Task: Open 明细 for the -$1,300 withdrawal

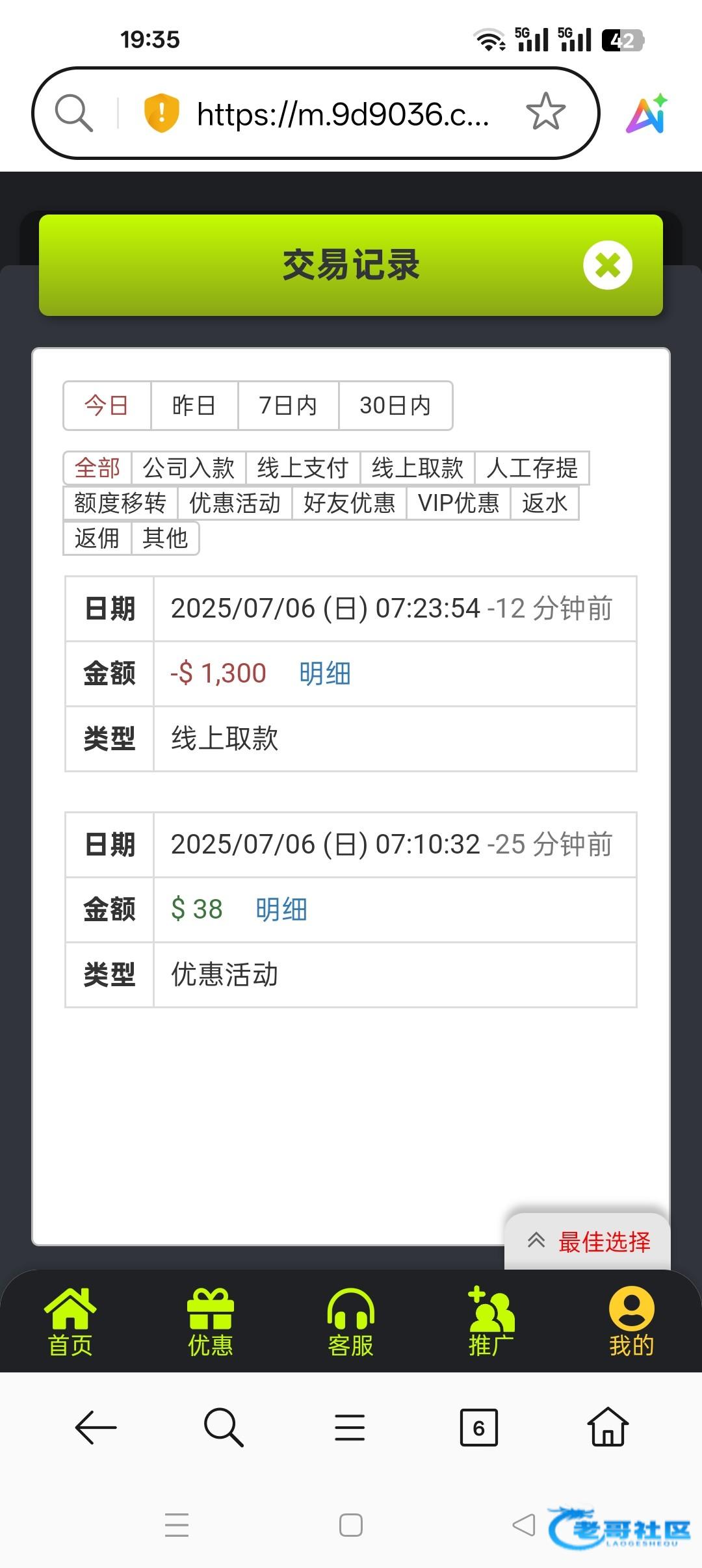Action: [x=325, y=673]
